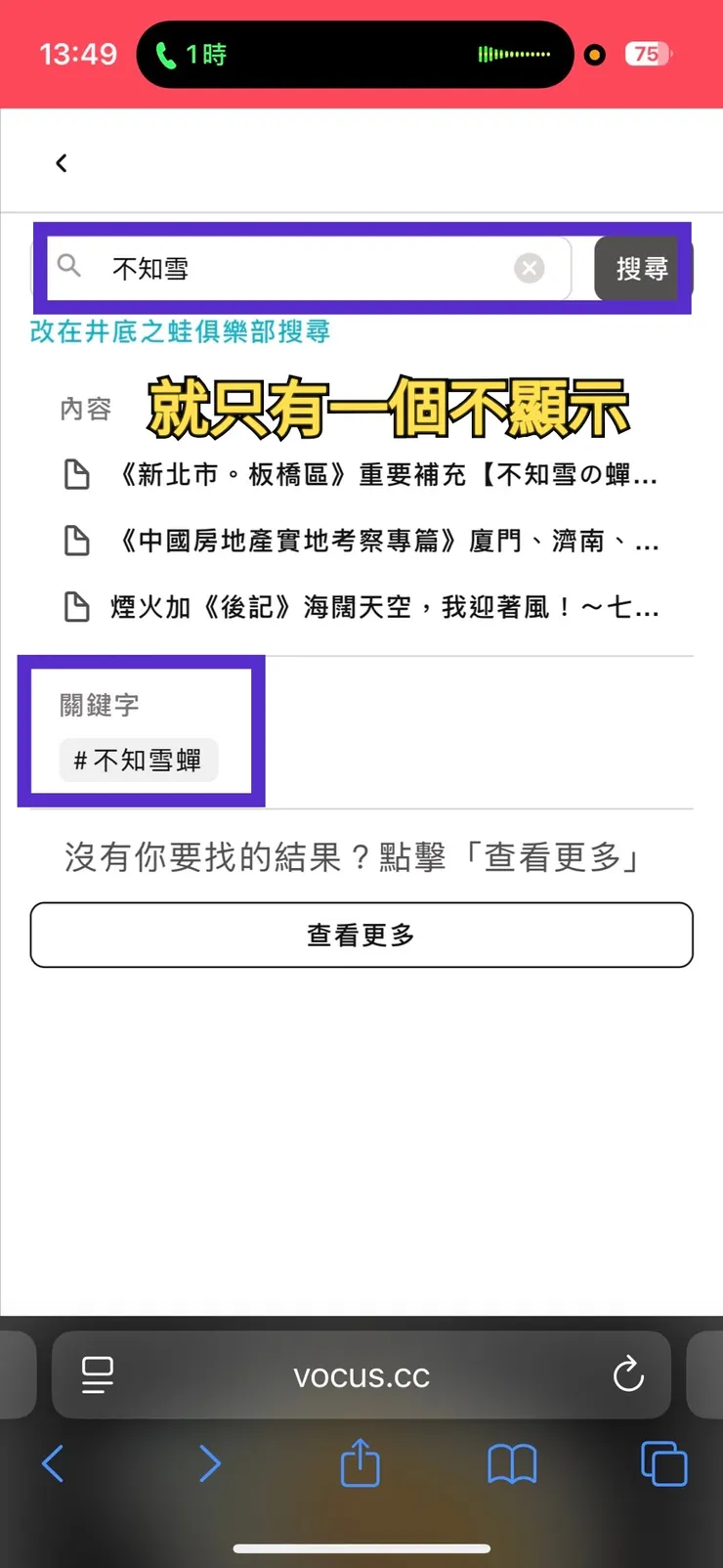Open Safari's share sheet icon
Image resolution: width=723 pixels, height=1568 pixels.
point(361,1463)
